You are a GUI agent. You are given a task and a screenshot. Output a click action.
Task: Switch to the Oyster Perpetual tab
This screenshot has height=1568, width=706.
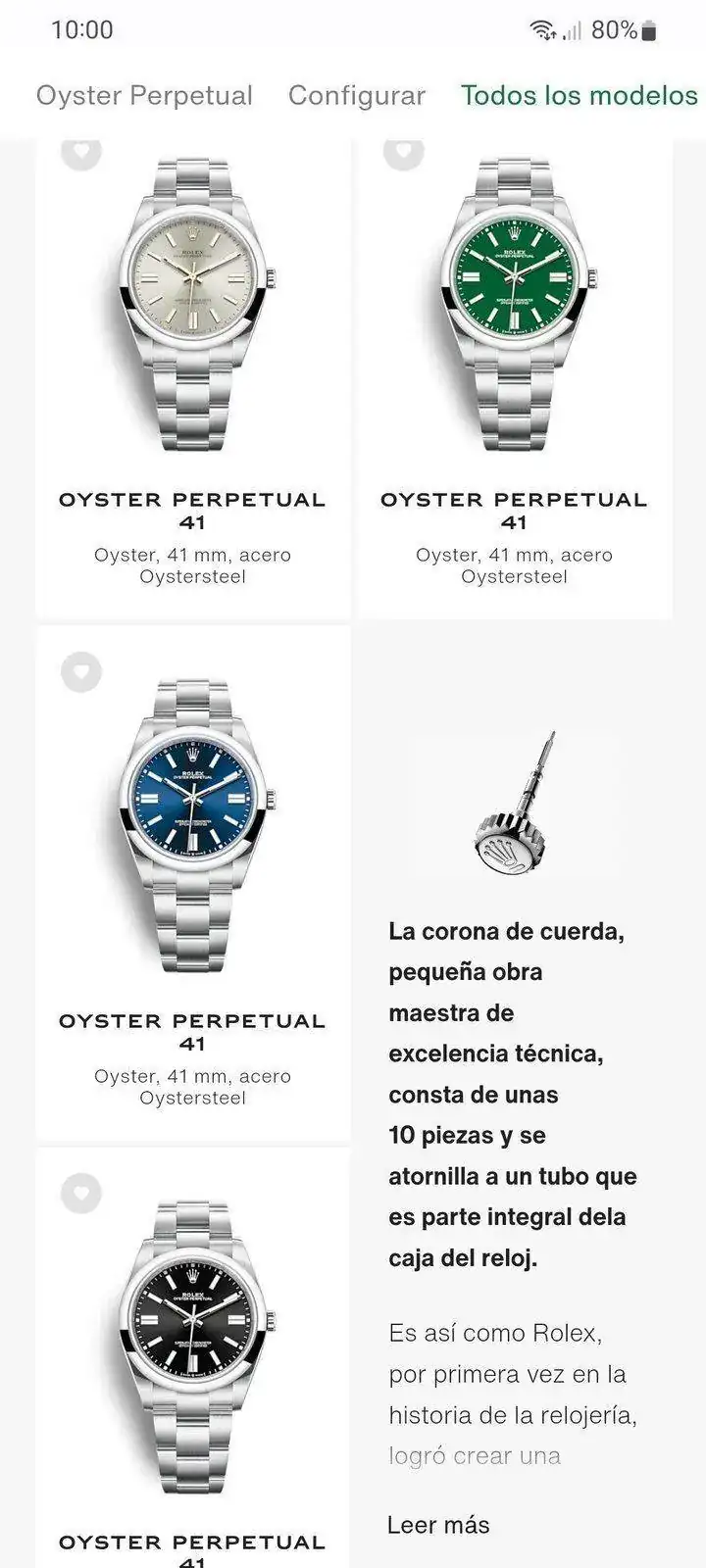click(x=144, y=95)
